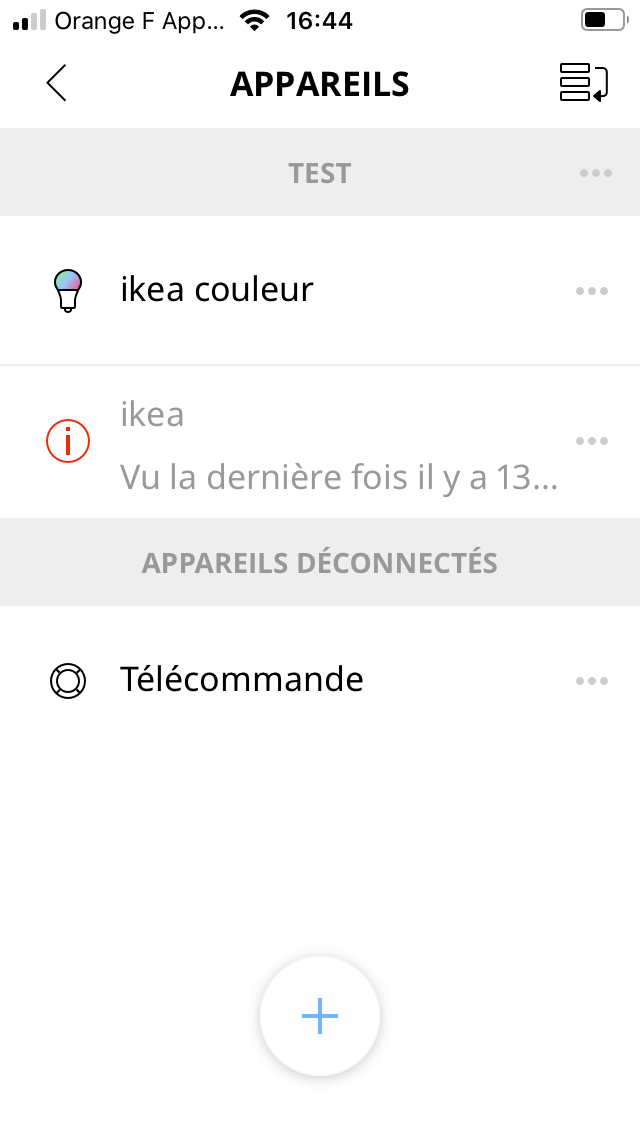Open more options for ikea couleur
This screenshot has width=640, height=1136.
click(592, 291)
